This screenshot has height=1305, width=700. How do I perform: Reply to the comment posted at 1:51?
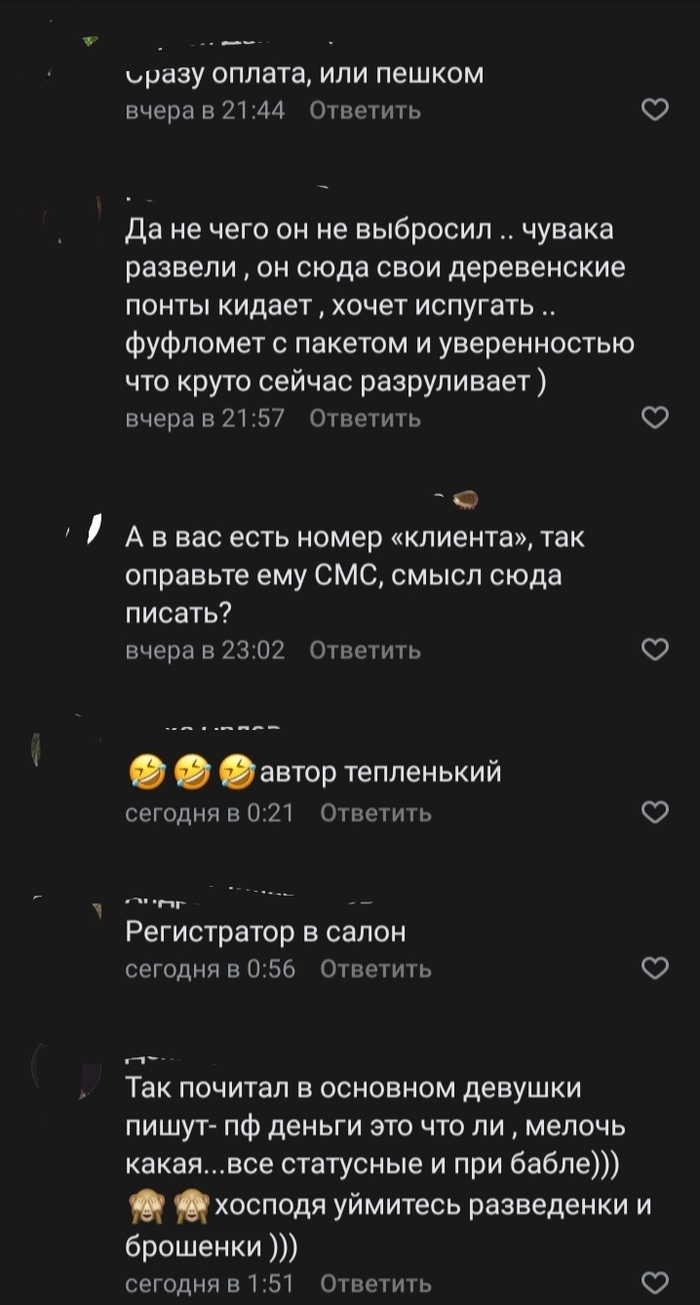(x=375, y=1283)
